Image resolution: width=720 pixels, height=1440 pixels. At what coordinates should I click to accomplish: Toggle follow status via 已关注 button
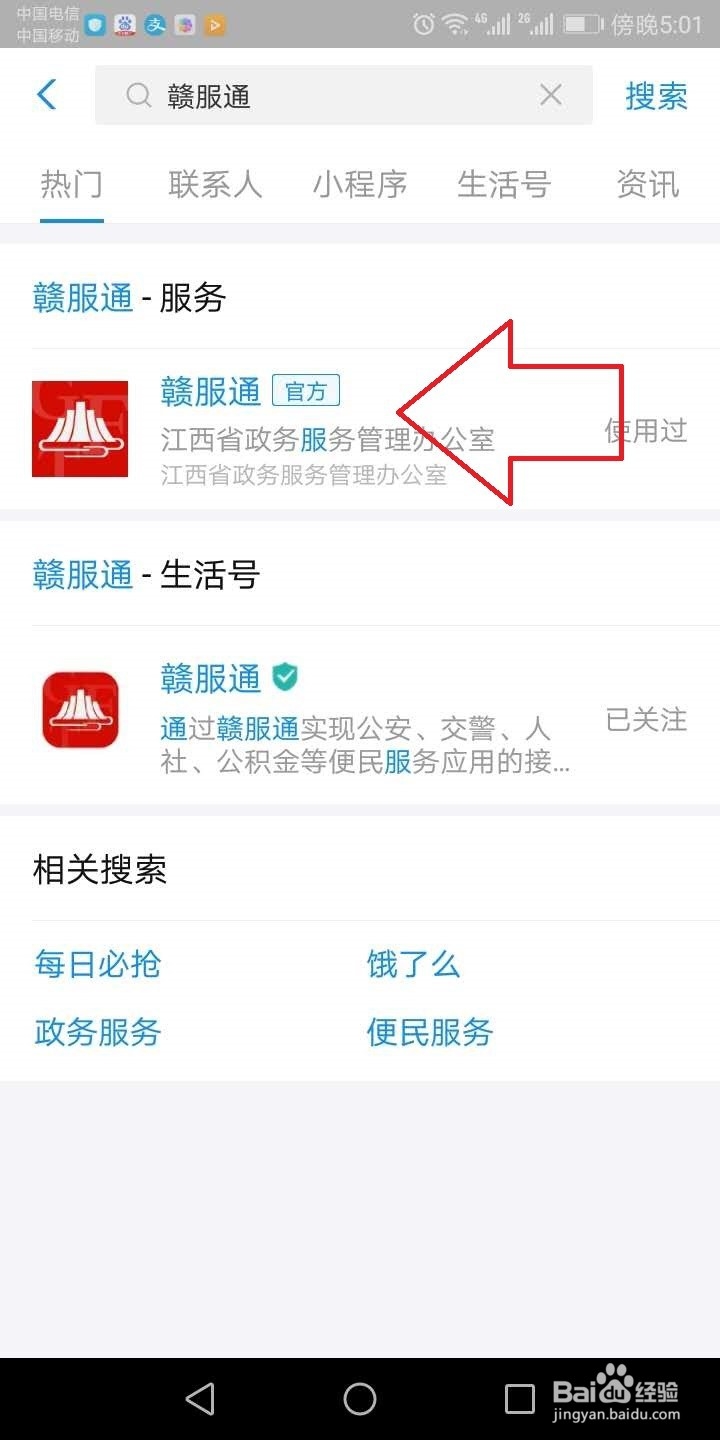coord(646,719)
